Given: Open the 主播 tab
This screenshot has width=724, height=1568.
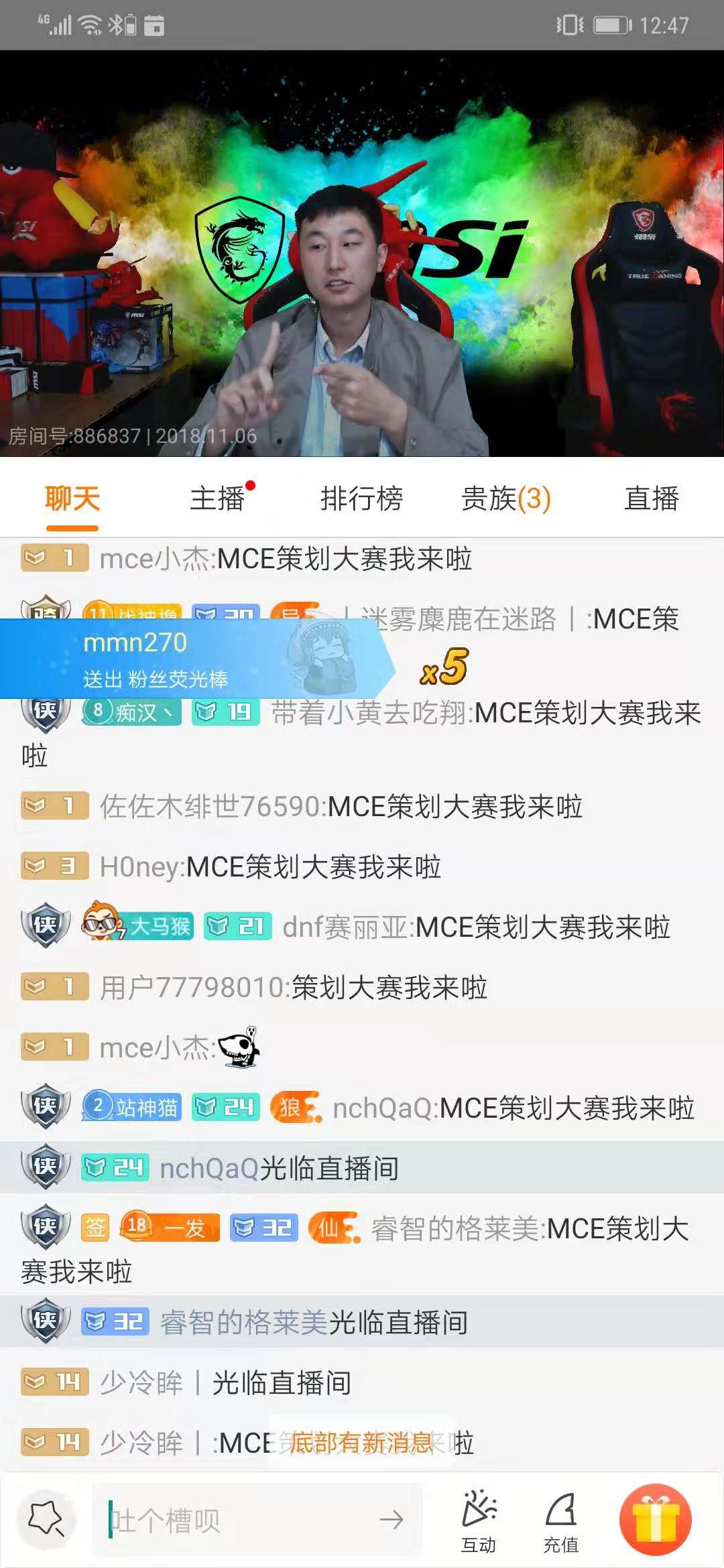Looking at the screenshot, I should click(218, 499).
